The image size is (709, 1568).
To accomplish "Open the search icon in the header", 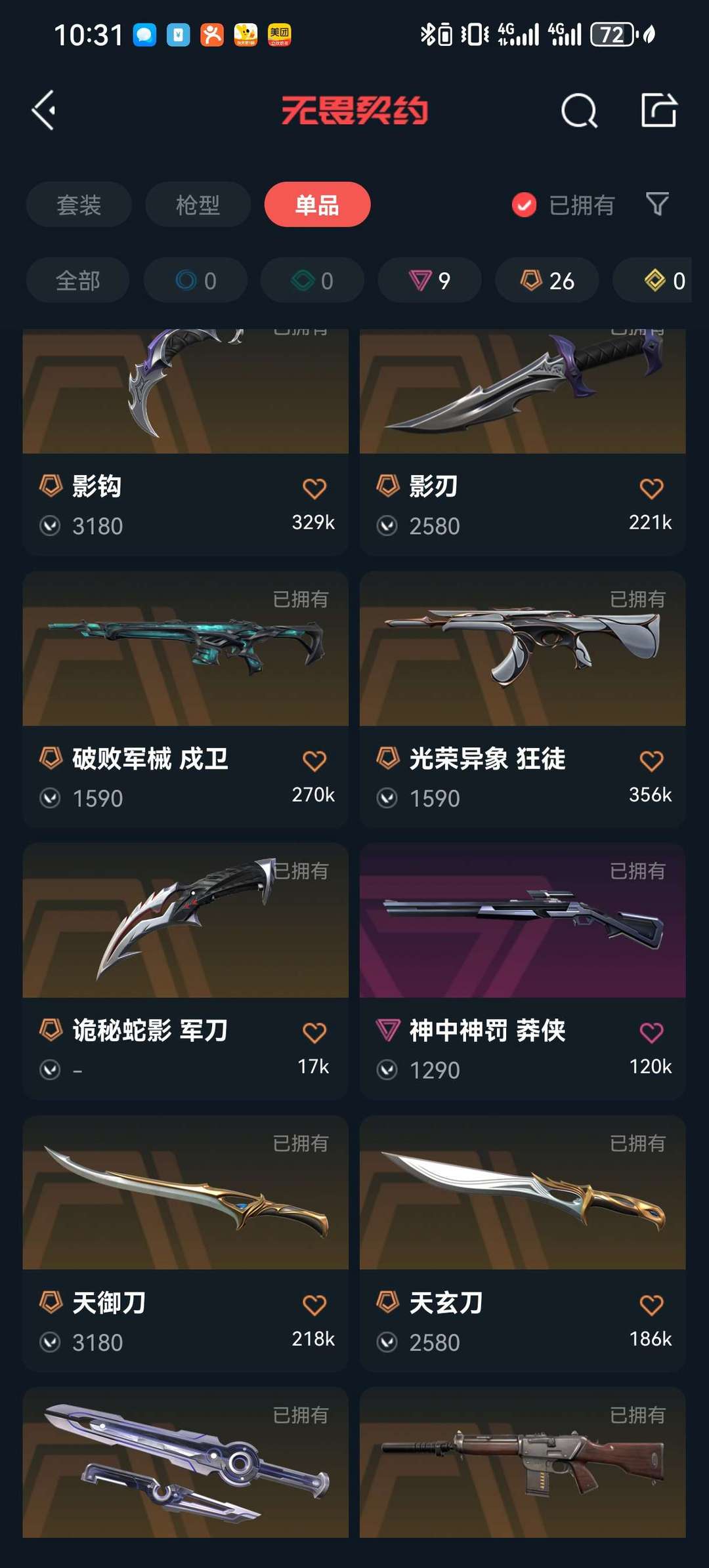I will 579,110.
